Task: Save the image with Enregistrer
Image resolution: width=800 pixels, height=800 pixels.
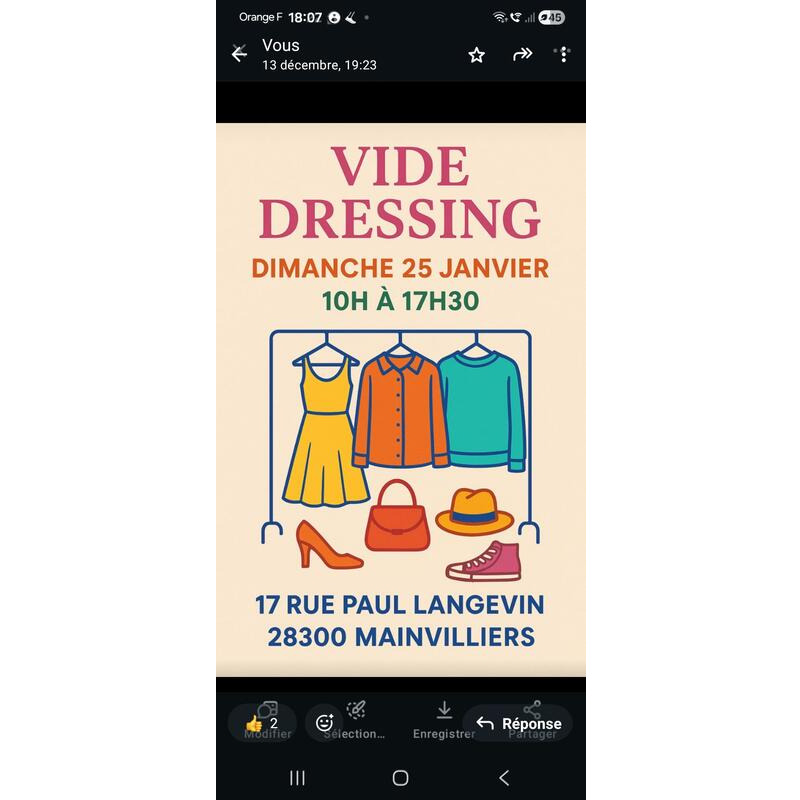Action: coord(444,720)
